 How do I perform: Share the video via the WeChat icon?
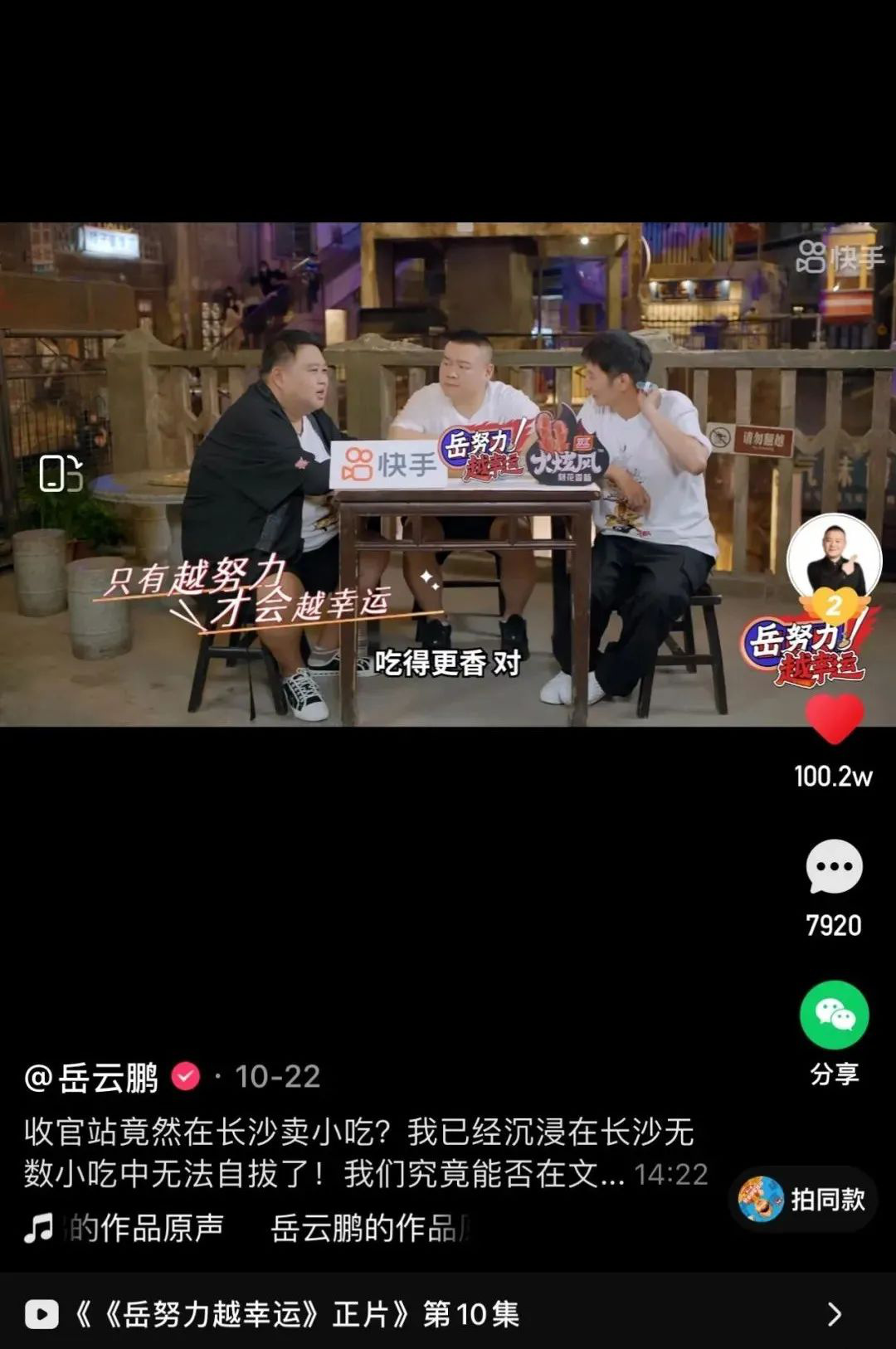834,1015
